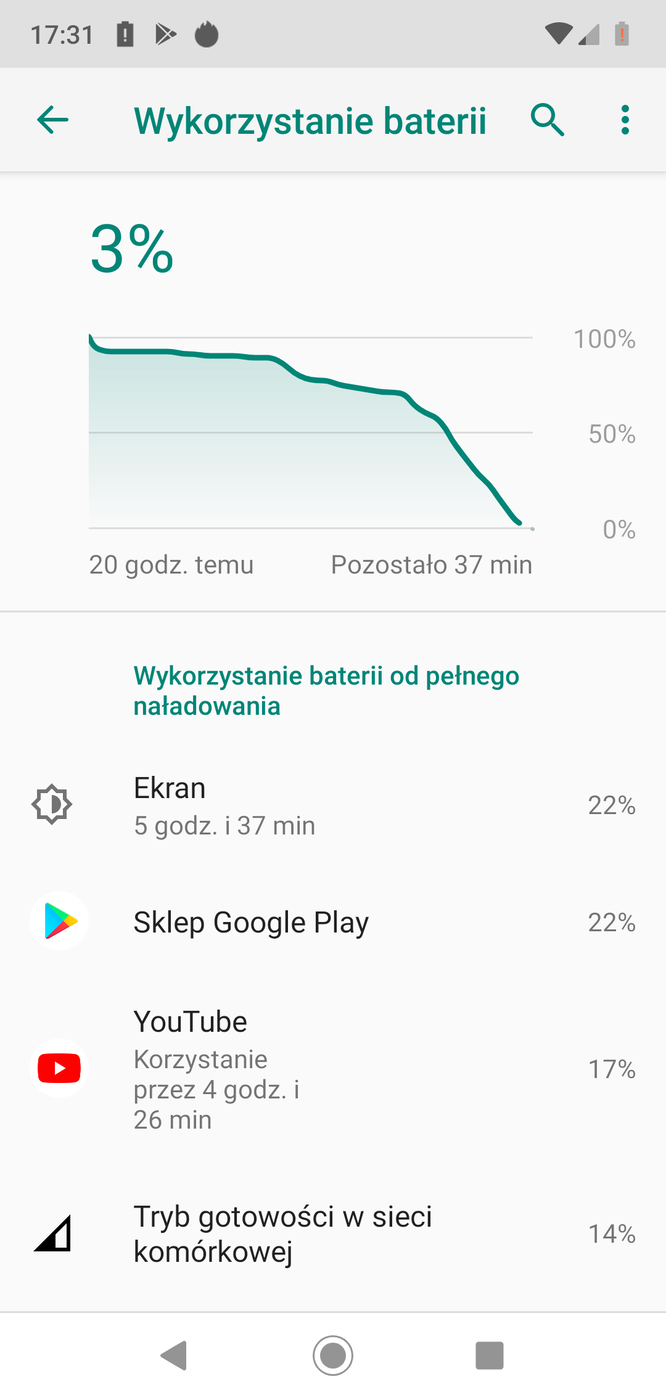
Task: Open the three-dot overflow menu
Action: (x=625, y=121)
